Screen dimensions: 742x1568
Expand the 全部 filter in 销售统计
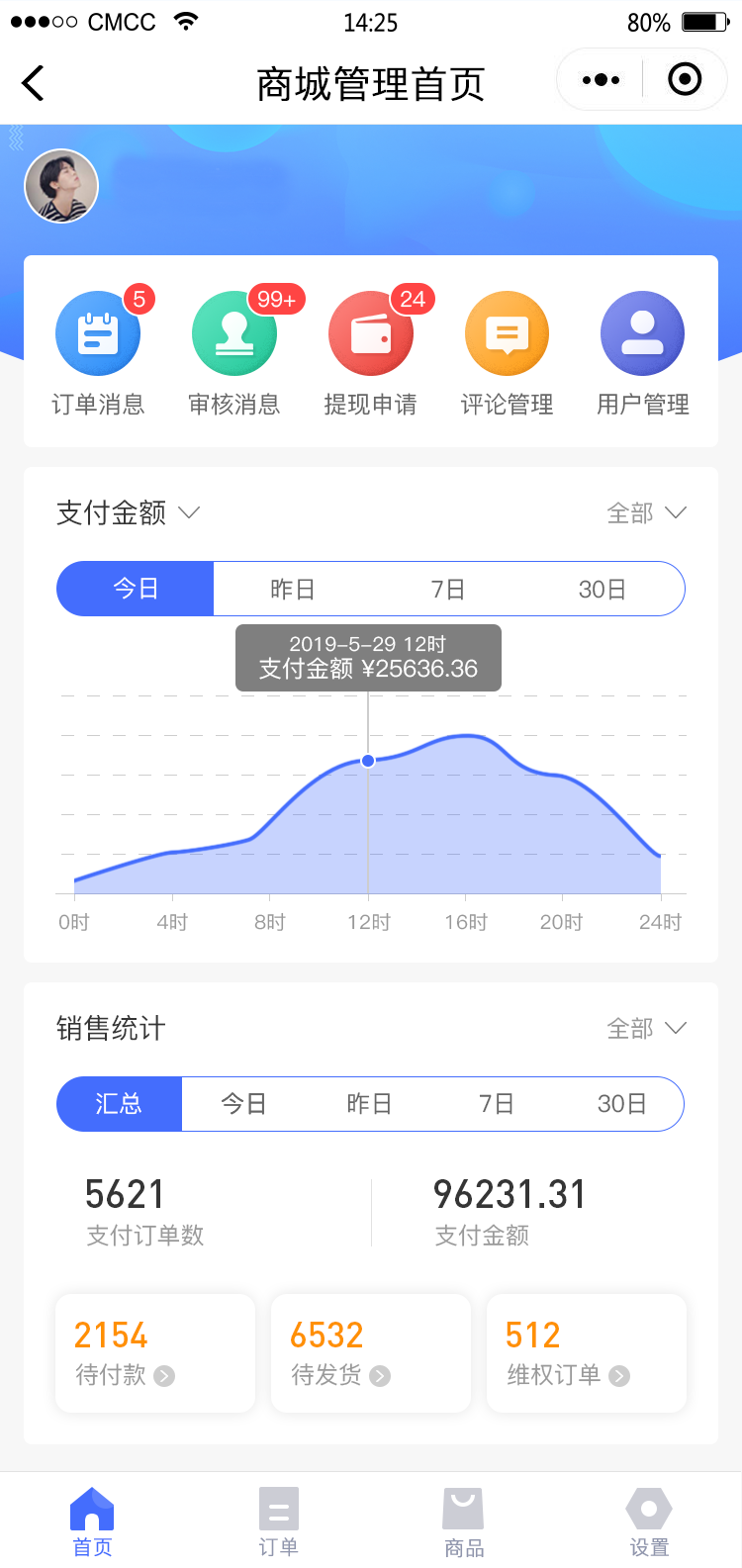pyautogui.click(x=646, y=1028)
